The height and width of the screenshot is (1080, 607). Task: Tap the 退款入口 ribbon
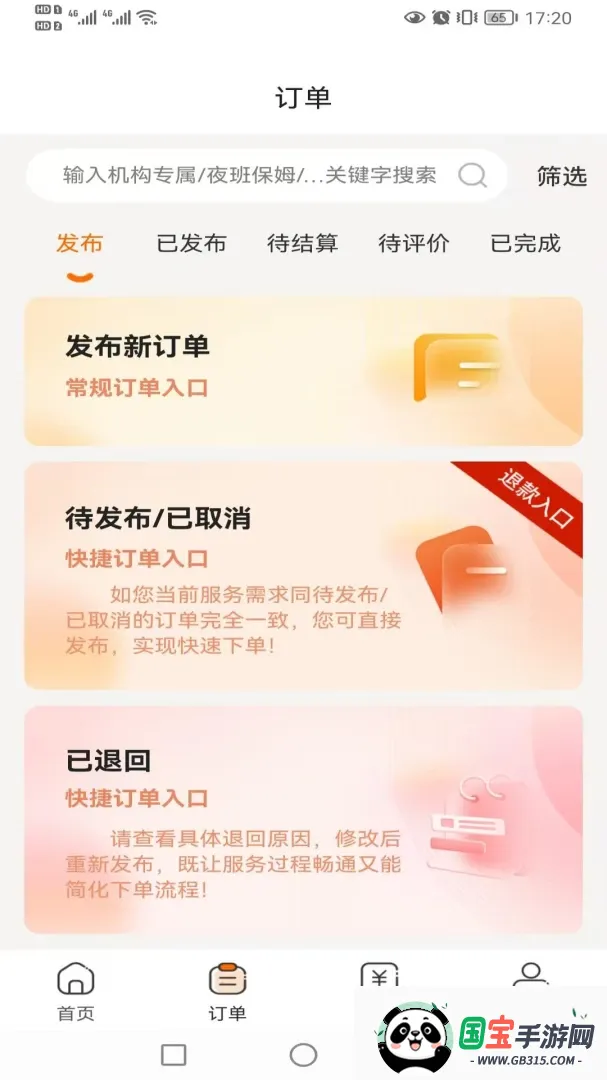[x=535, y=498]
